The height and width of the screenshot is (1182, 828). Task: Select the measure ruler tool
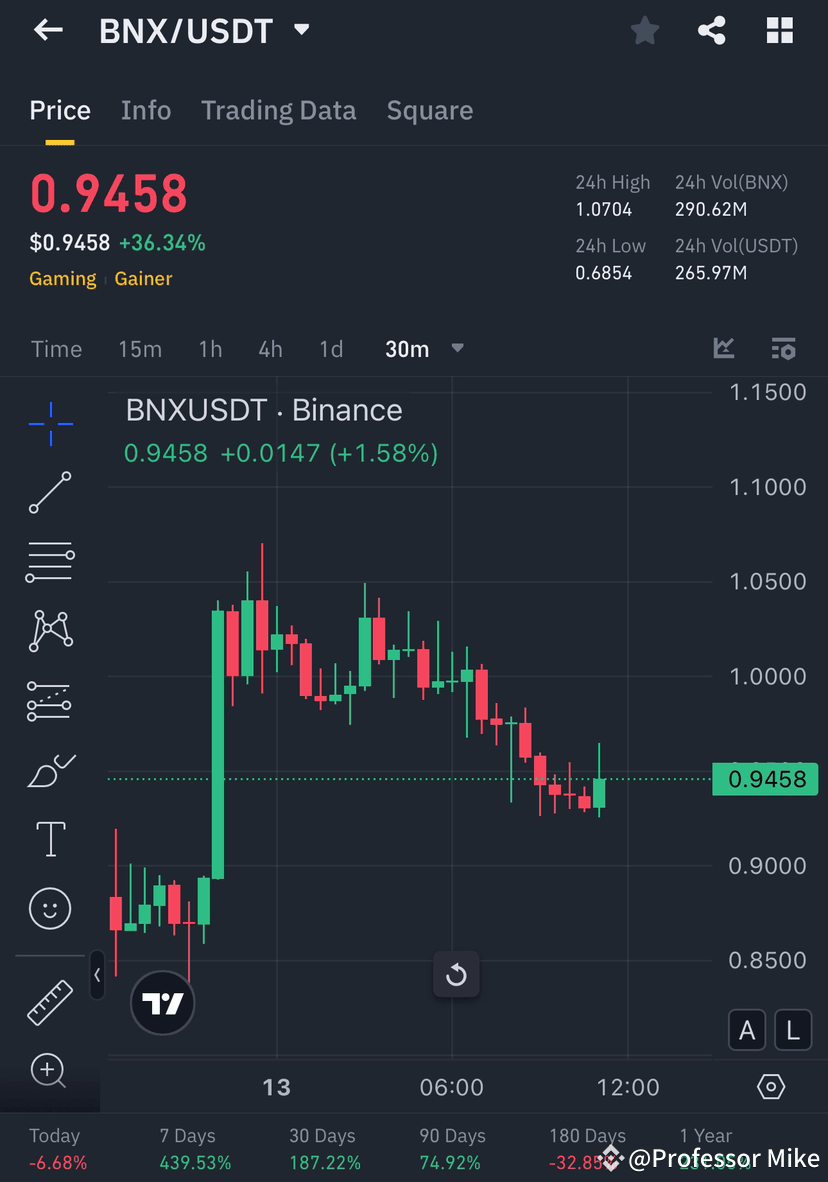click(50, 1003)
